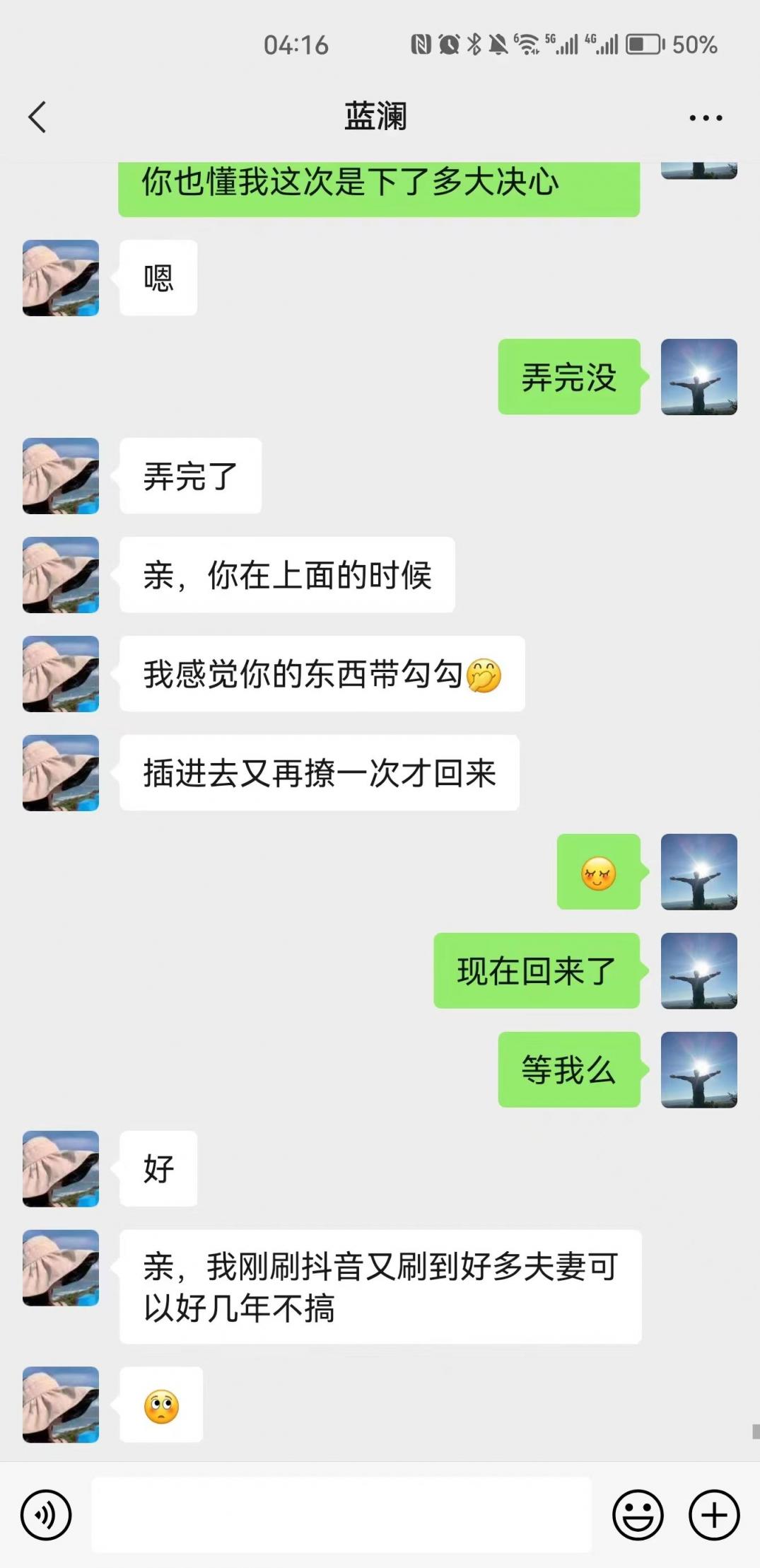The width and height of the screenshot is (760, 1568).
Task: Tap the avatar beside the '好' message
Action: [x=60, y=1169]
